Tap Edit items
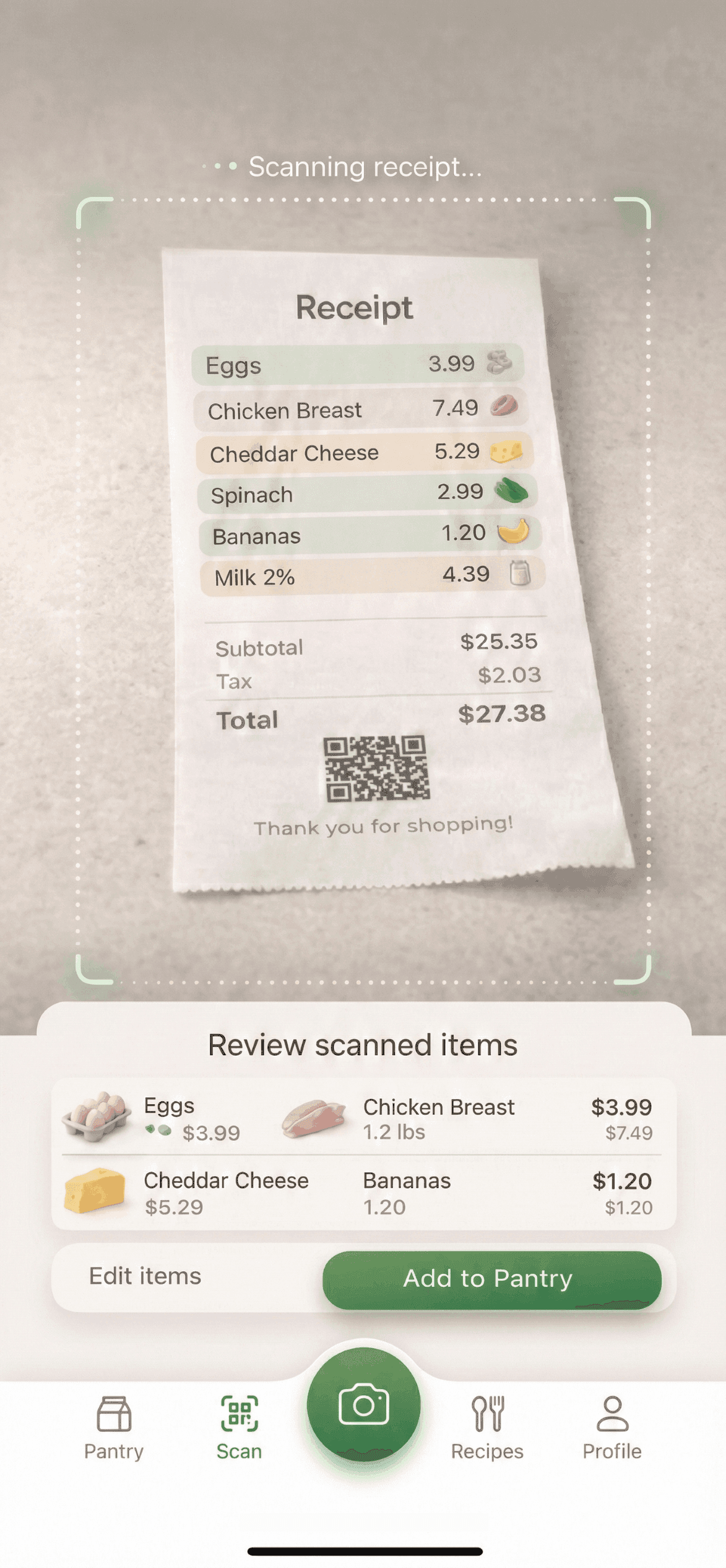The image size is (726, 1568). pos(145,1276)
